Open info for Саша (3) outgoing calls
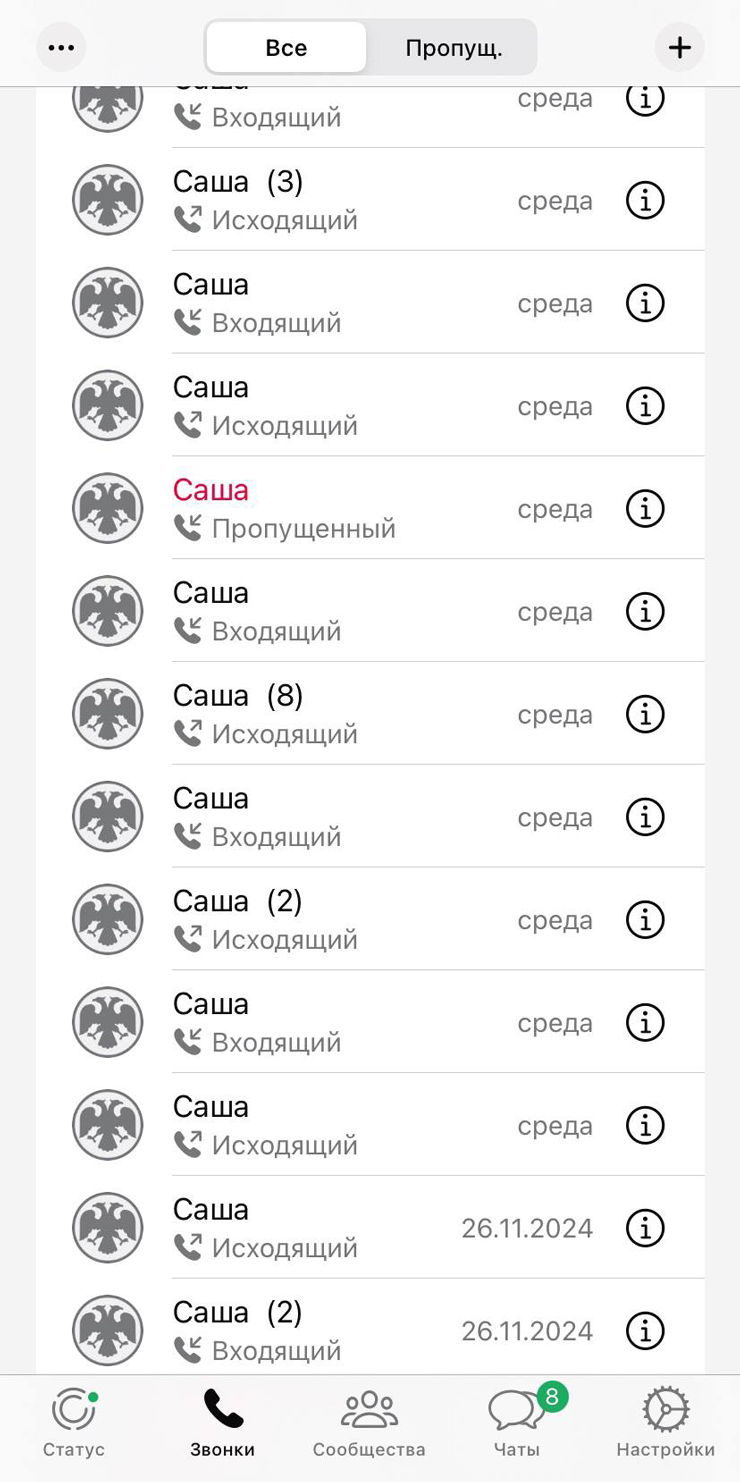 click(x=645, y=200)
